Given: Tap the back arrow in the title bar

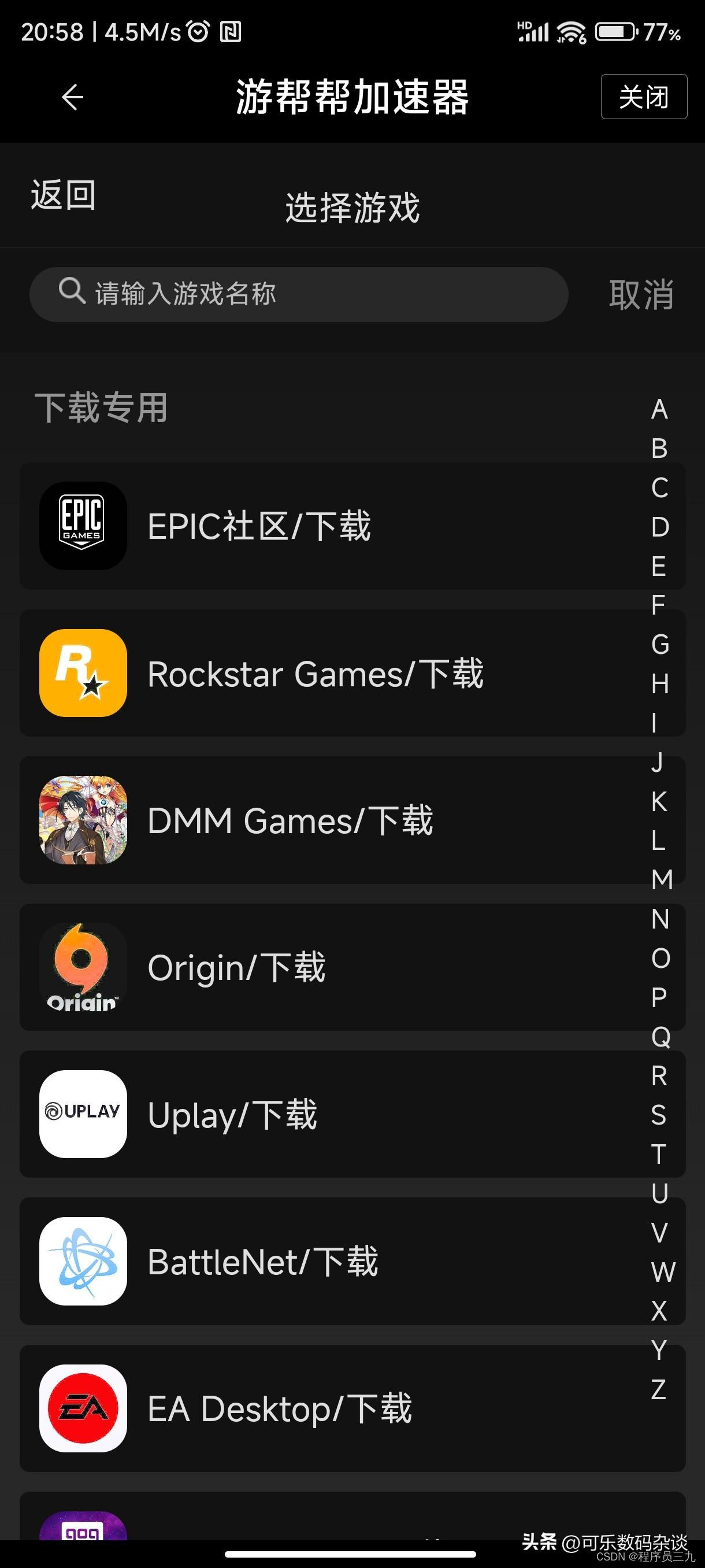Looking at the screenshot, I should coord(72,97).
